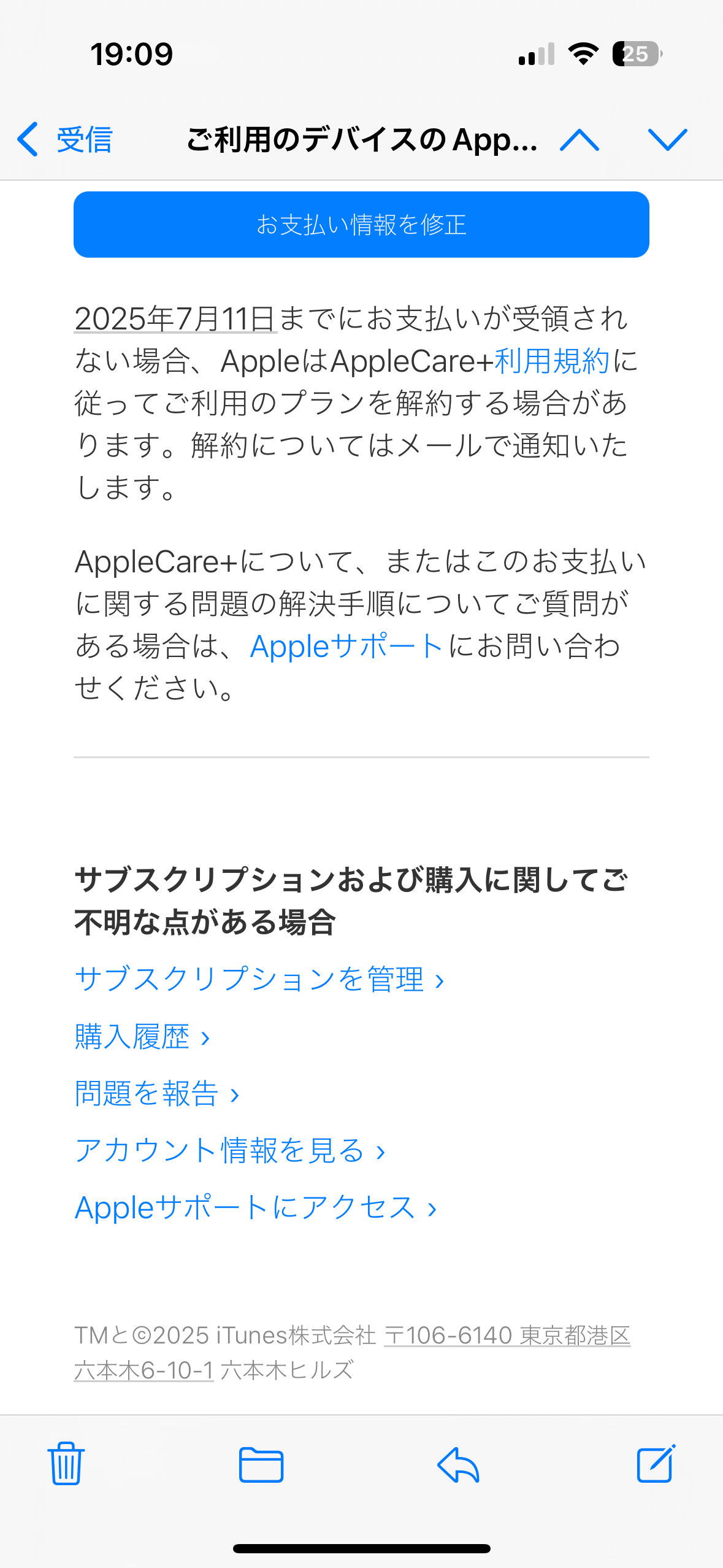This screenshot has width=723, height=1568.
Task: Open the Appleサポート link in the paragraph
Action: [346, 646]
